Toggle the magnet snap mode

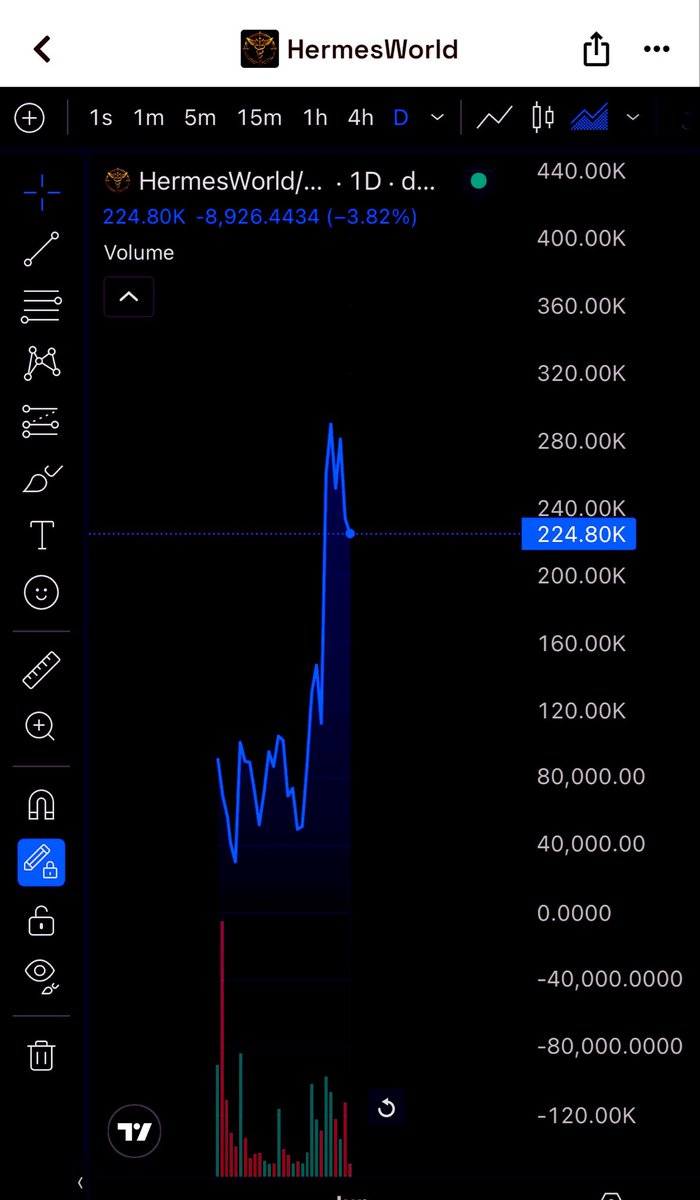(41, 804)
